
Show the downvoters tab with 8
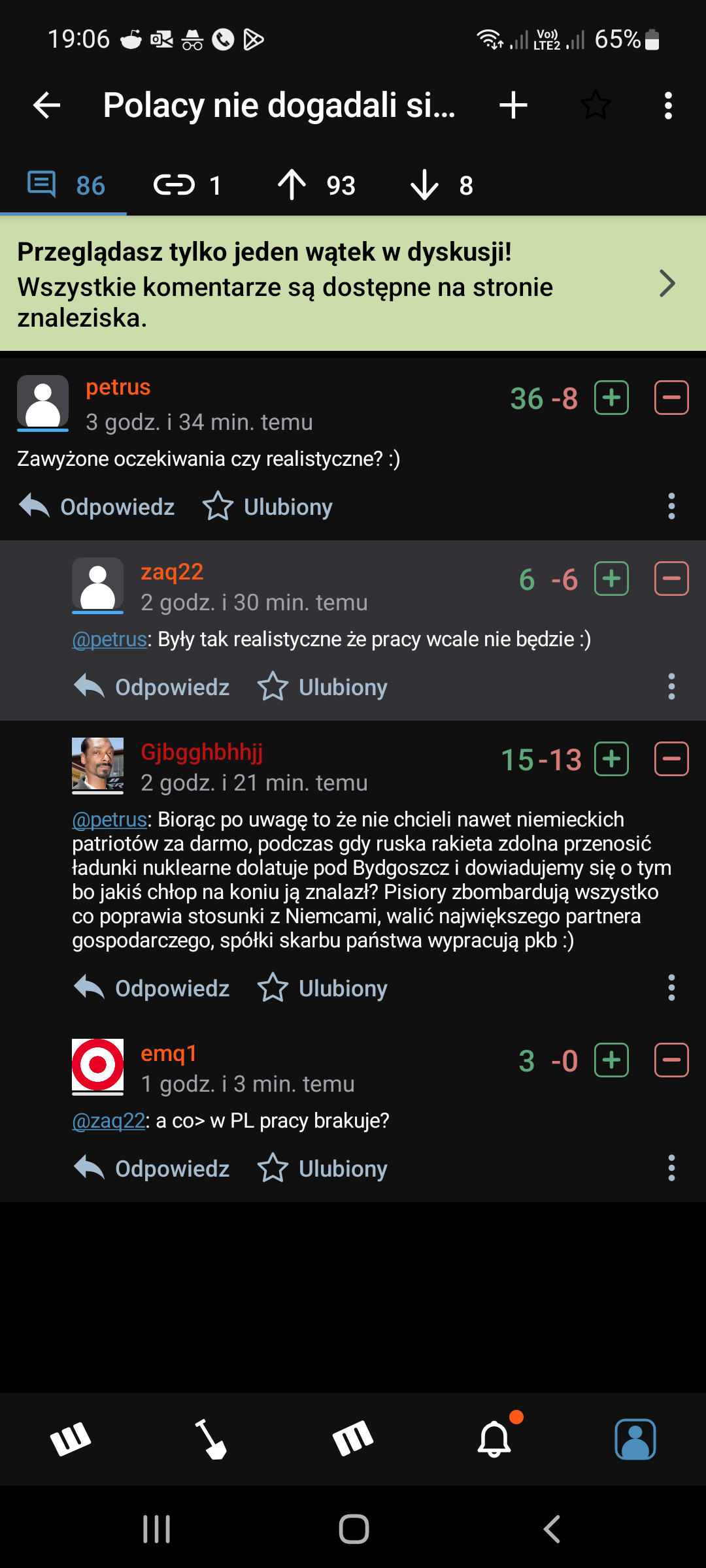tap(441, 186)
